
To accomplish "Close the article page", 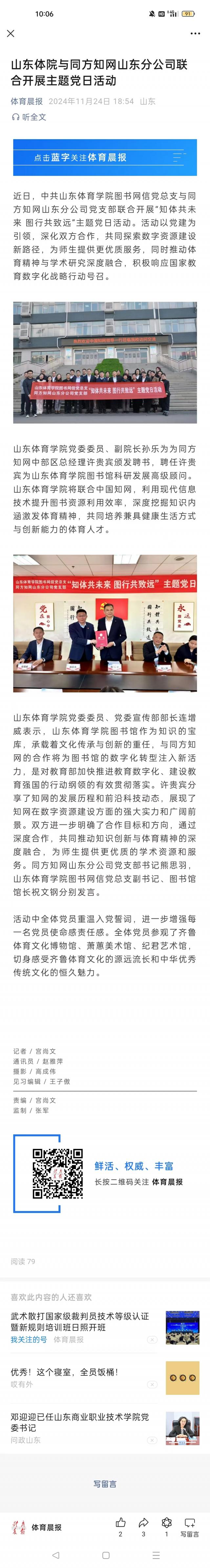I will coord(10,33).
